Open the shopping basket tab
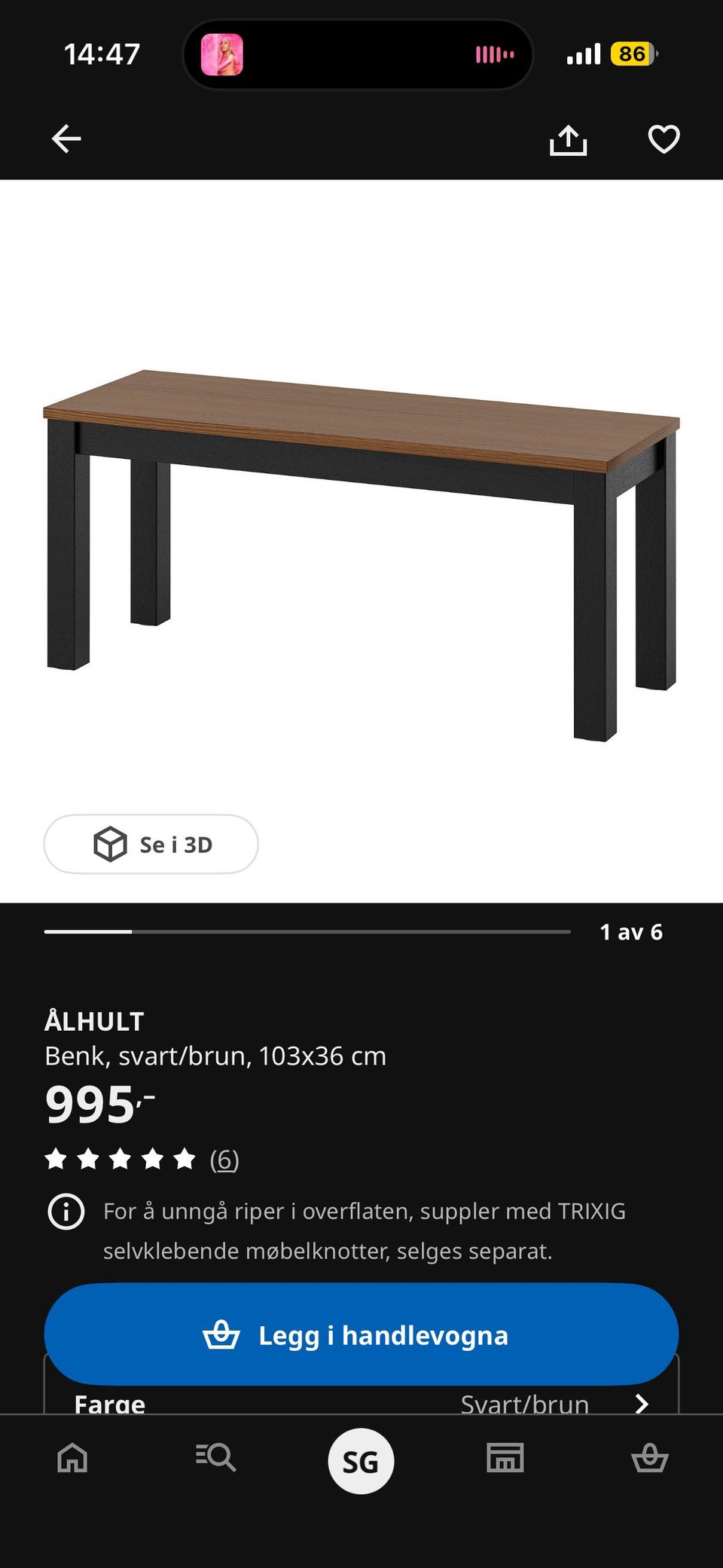 coord(650,1458)
